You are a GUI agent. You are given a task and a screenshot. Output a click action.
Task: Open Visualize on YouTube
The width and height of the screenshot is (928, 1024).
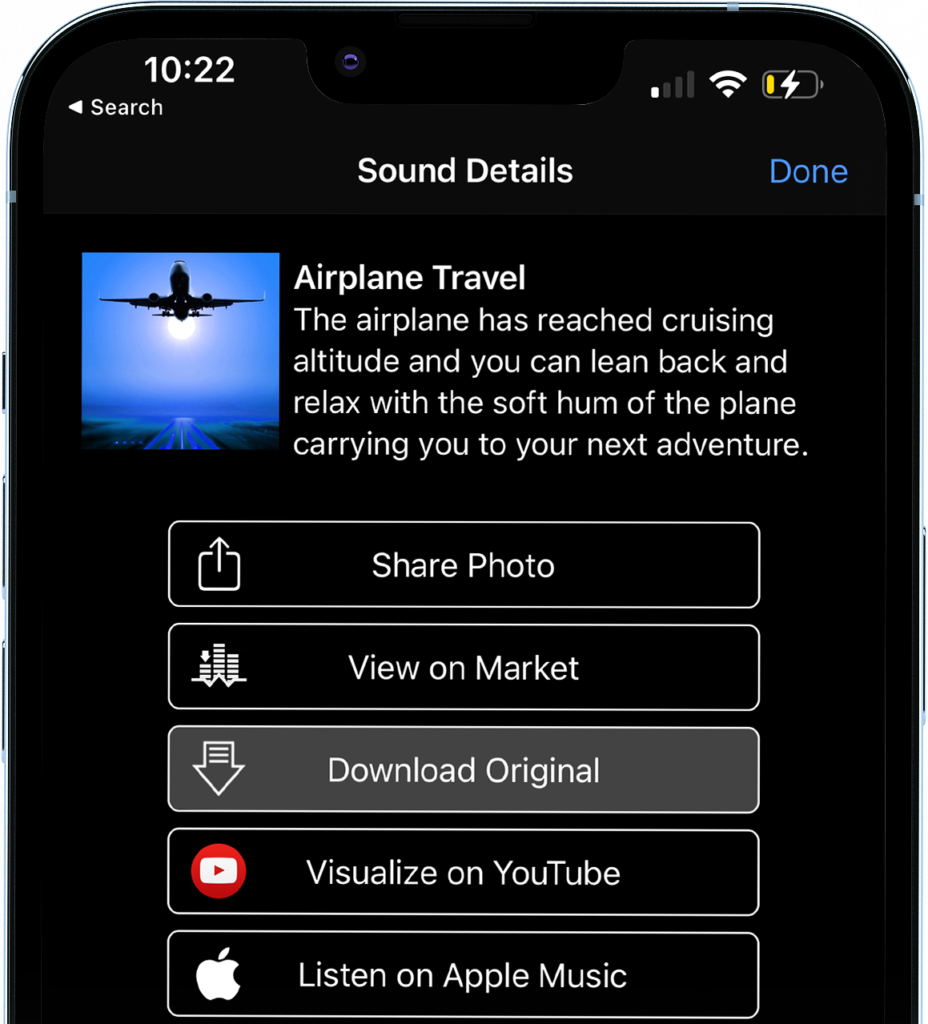tap(463, 872)
